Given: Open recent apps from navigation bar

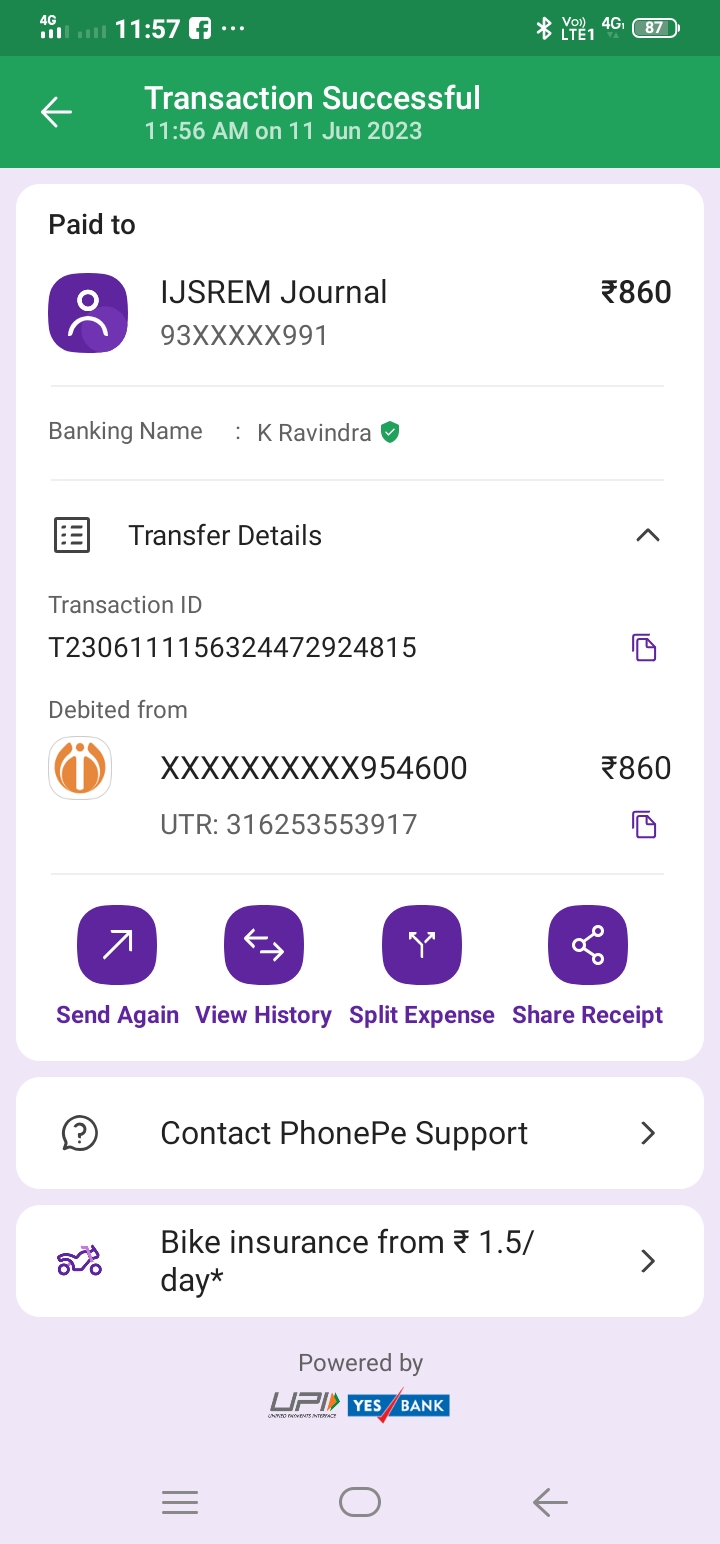Looking at the screenshot, I should tap(180, 1502).
